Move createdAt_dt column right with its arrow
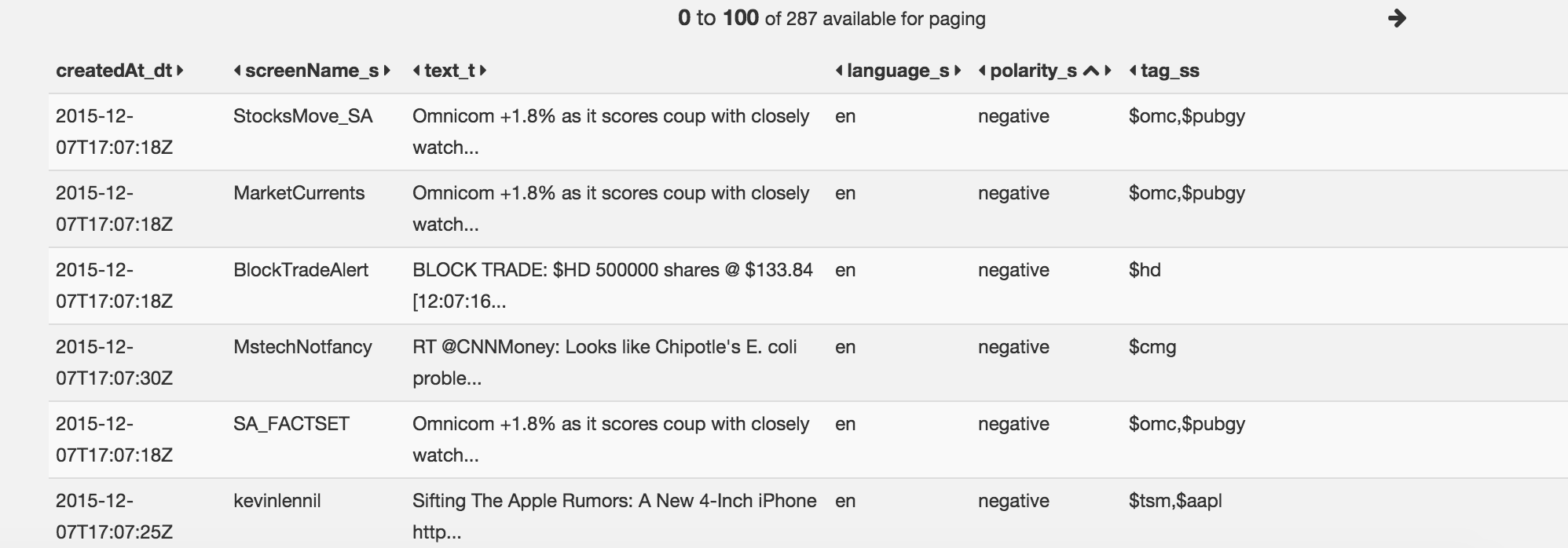Screen dimensions: 1568x548 [x=181, y=71]
